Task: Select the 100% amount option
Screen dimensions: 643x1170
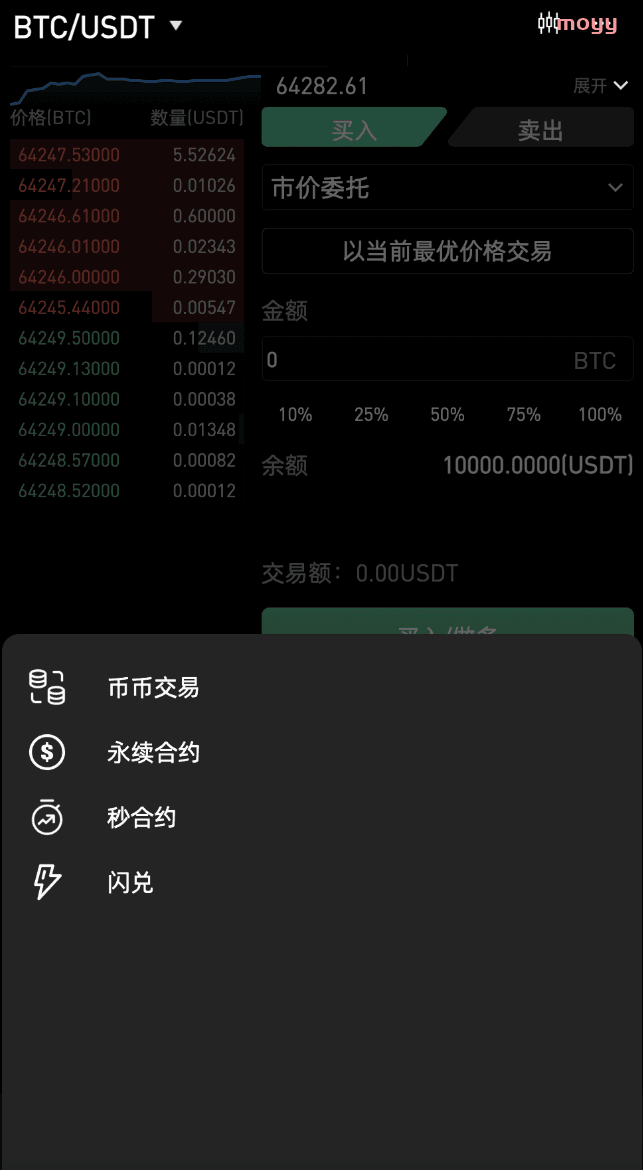Action: pyautogui.click(x=600, y=415)
